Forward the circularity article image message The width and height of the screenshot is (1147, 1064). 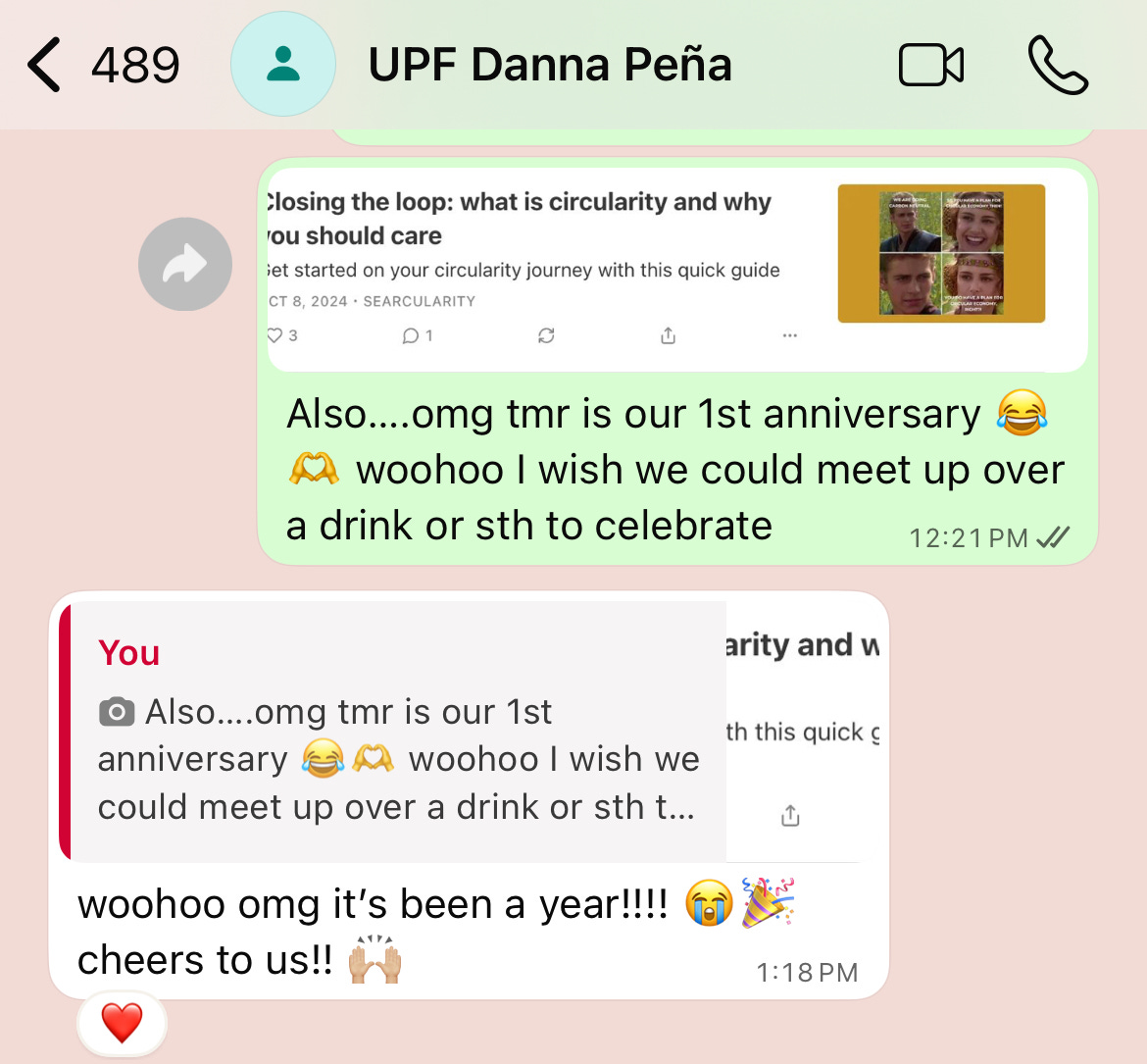(185, 264)
